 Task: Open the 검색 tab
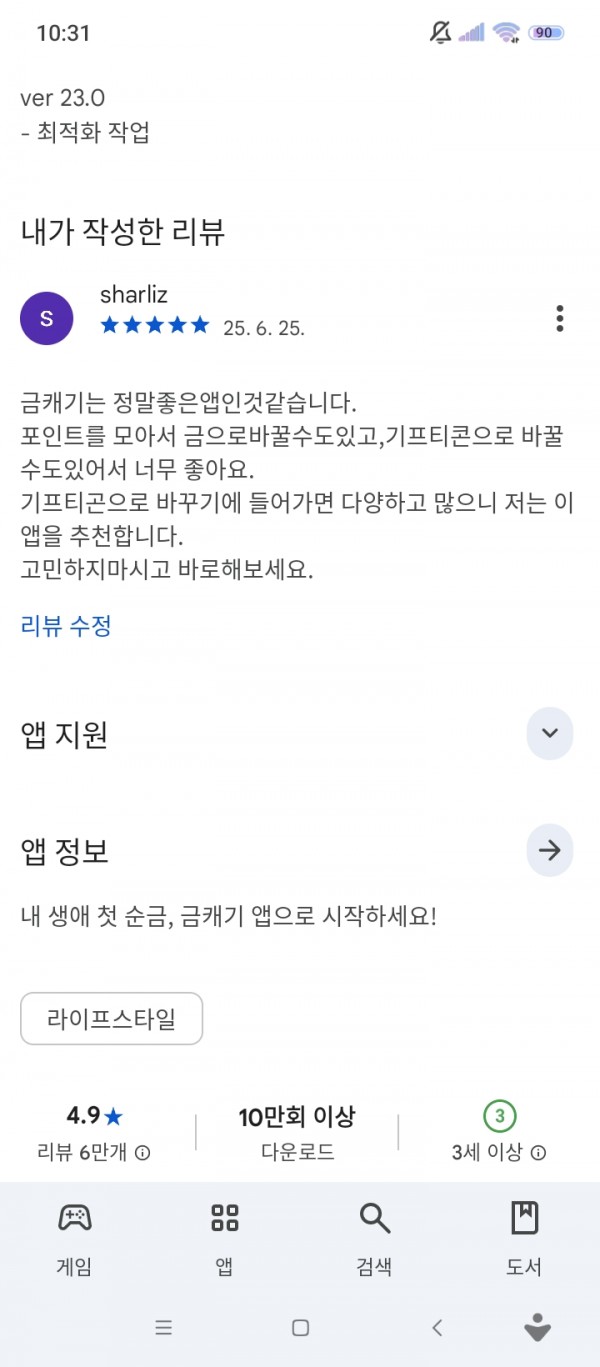coord(374,1239)
